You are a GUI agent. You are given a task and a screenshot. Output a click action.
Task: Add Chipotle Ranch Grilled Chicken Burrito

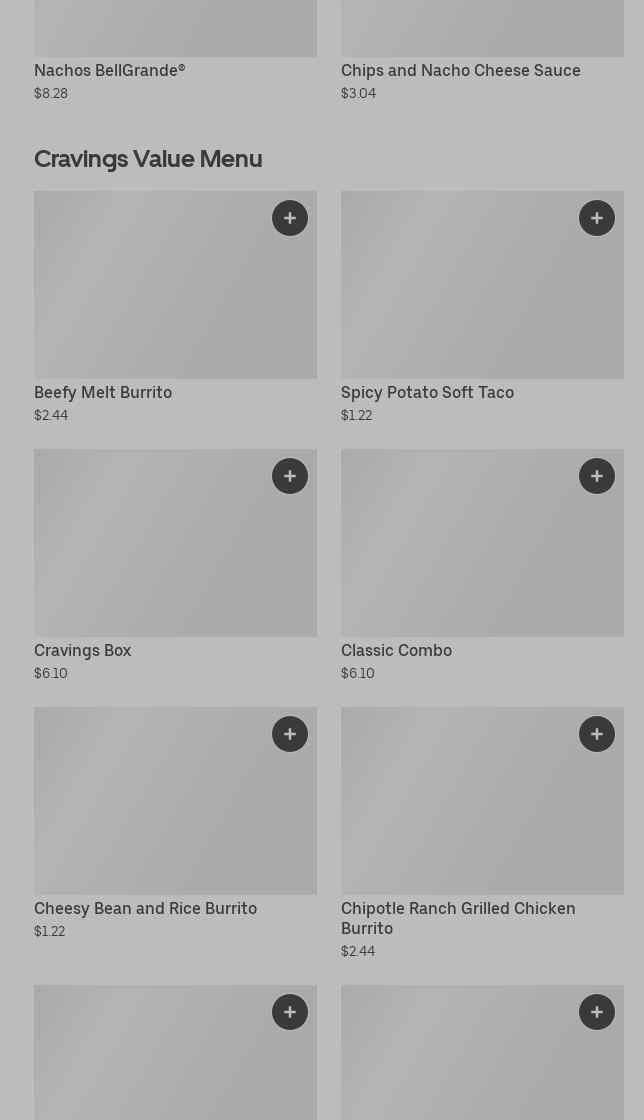click(x=597, y=734)
